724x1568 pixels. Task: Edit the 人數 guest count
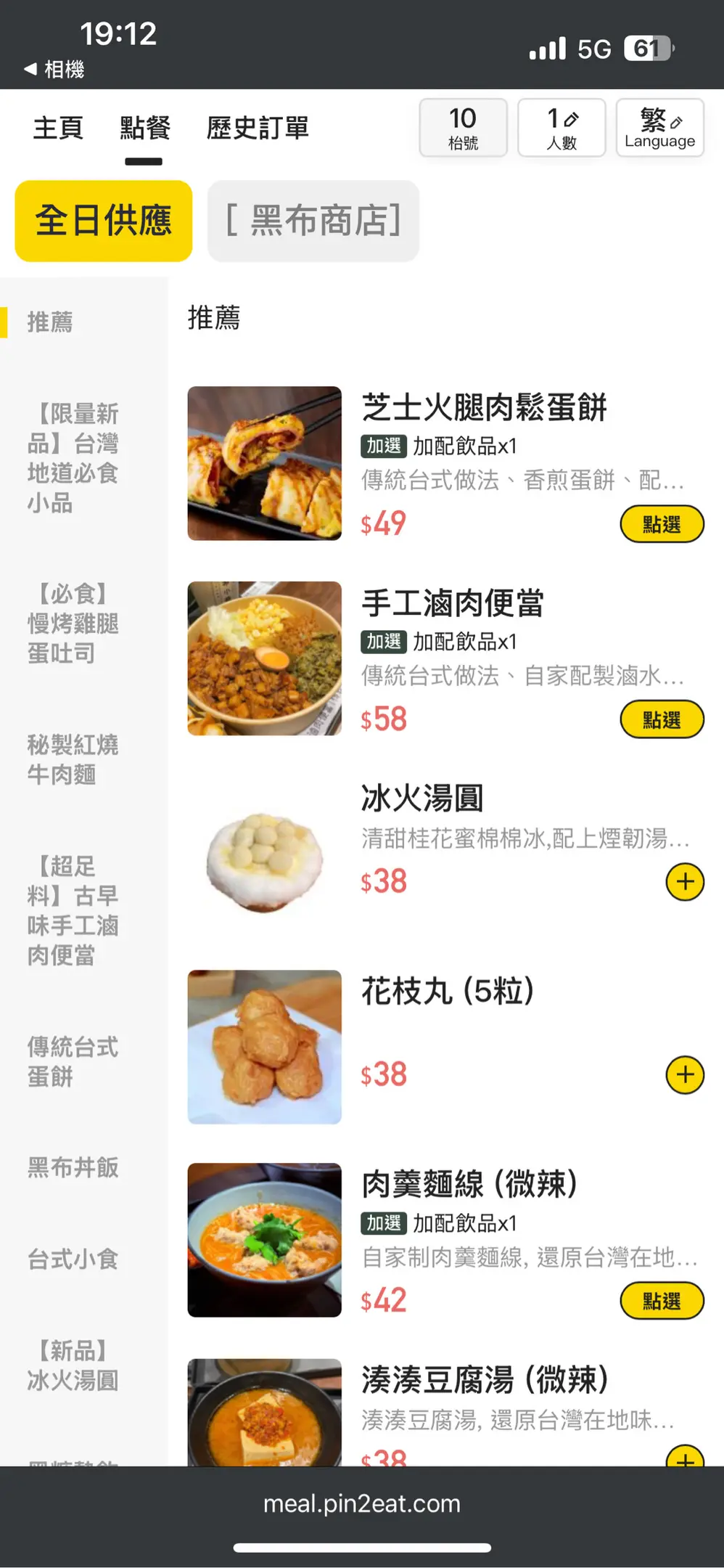coord(561,128)
